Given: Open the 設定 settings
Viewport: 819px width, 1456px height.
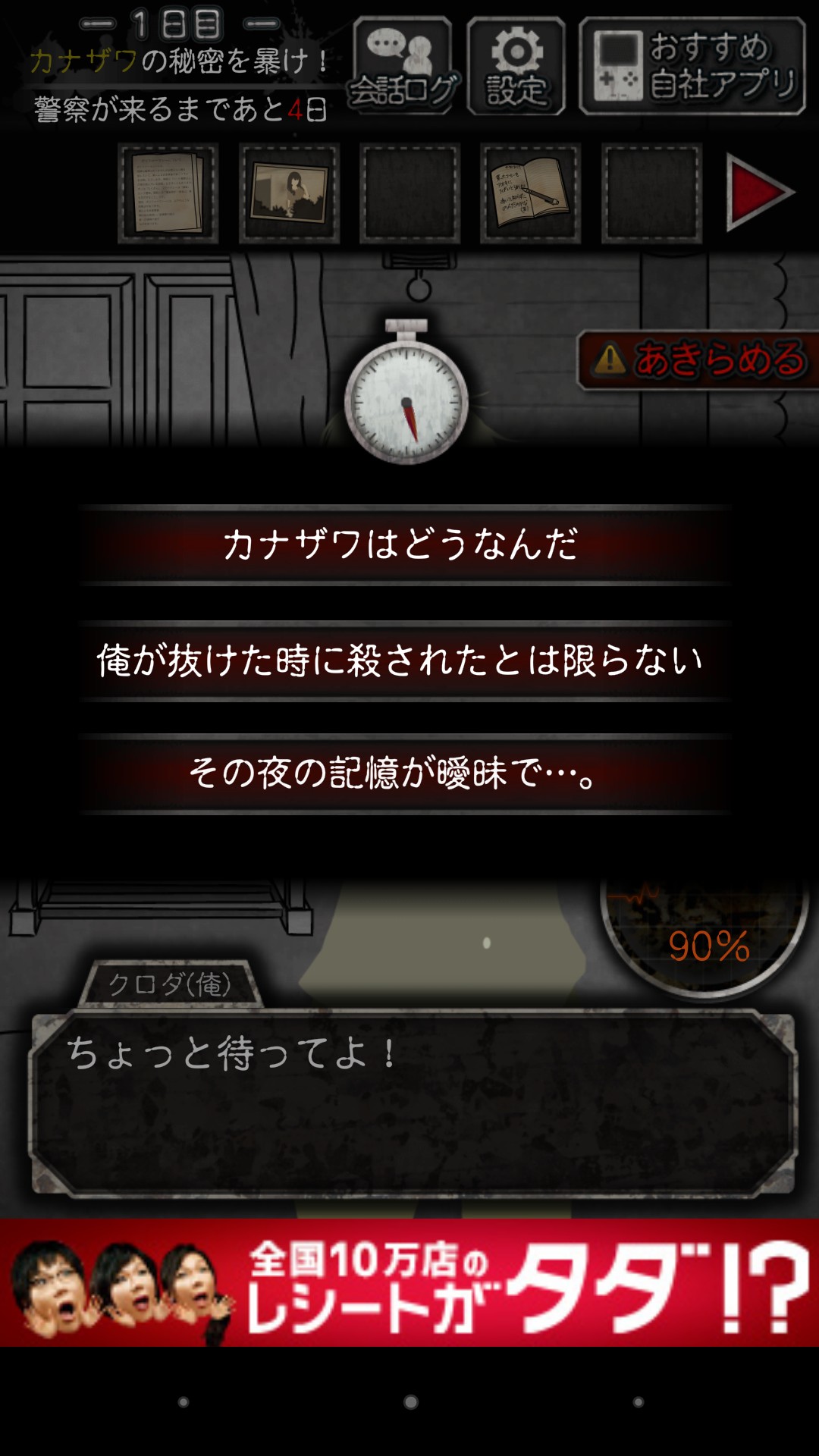Looking at the screenshot, I should (516, 66).
